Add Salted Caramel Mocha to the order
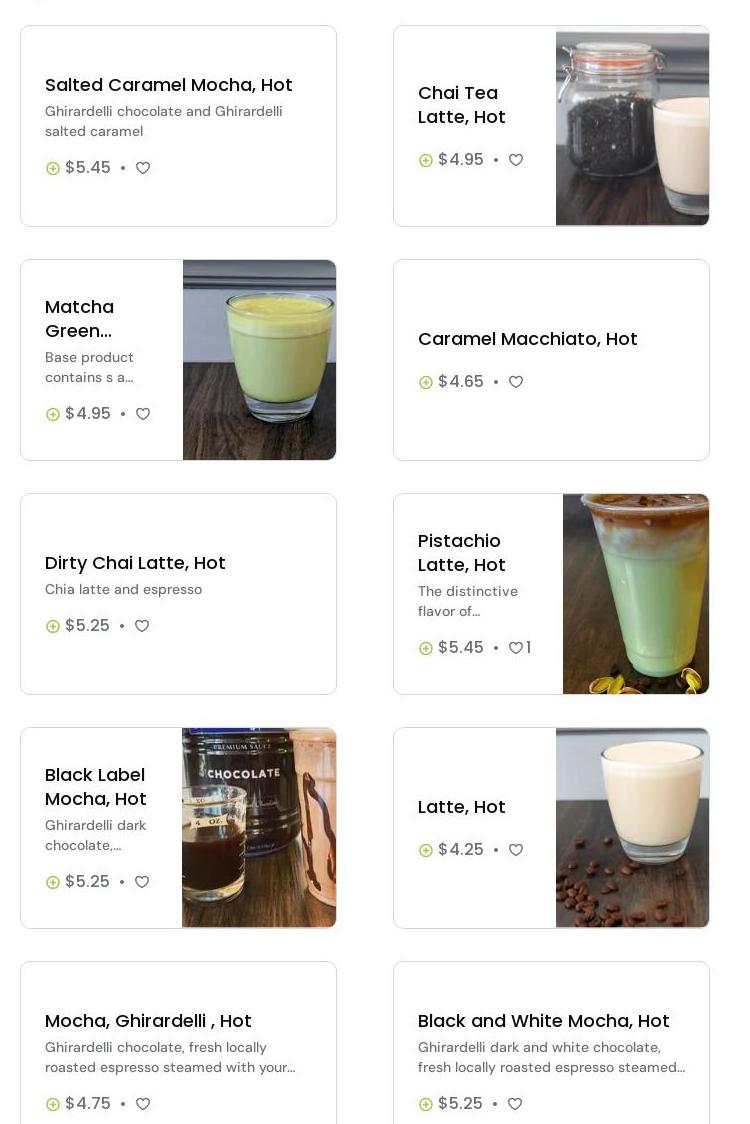The image size is (750, 1124). (53, 168)
